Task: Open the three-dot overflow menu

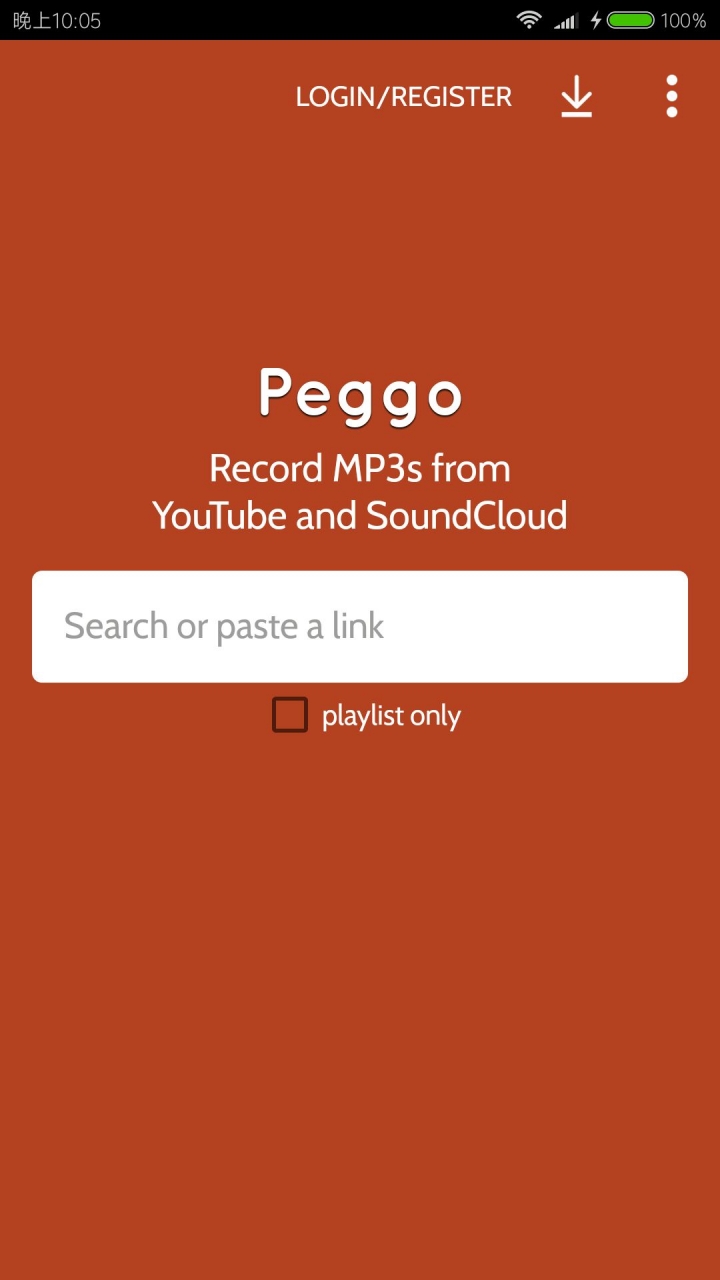Action: [x=671, y=97]
